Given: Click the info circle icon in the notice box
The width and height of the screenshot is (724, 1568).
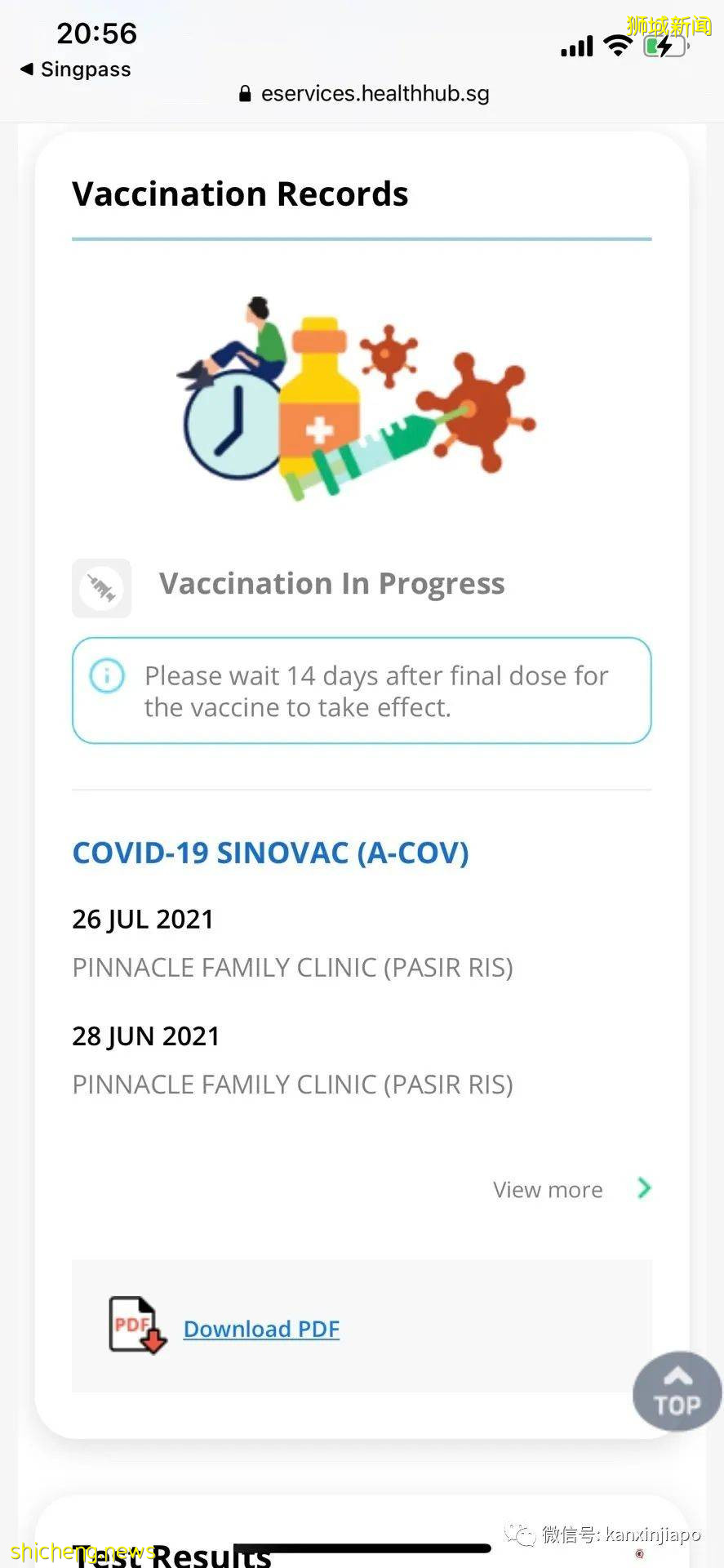Looking at the screenshot, I should [106, 675].
